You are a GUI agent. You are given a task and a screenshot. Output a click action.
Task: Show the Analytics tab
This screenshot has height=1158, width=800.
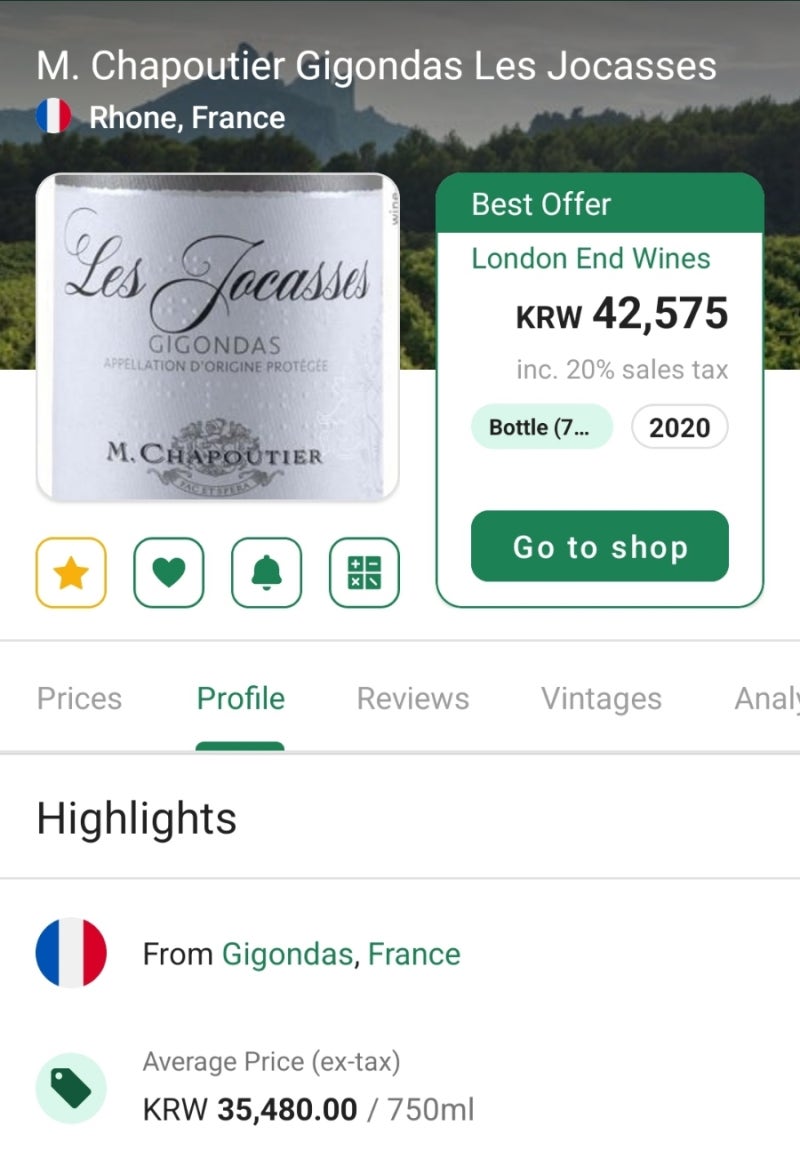(766, 698)
